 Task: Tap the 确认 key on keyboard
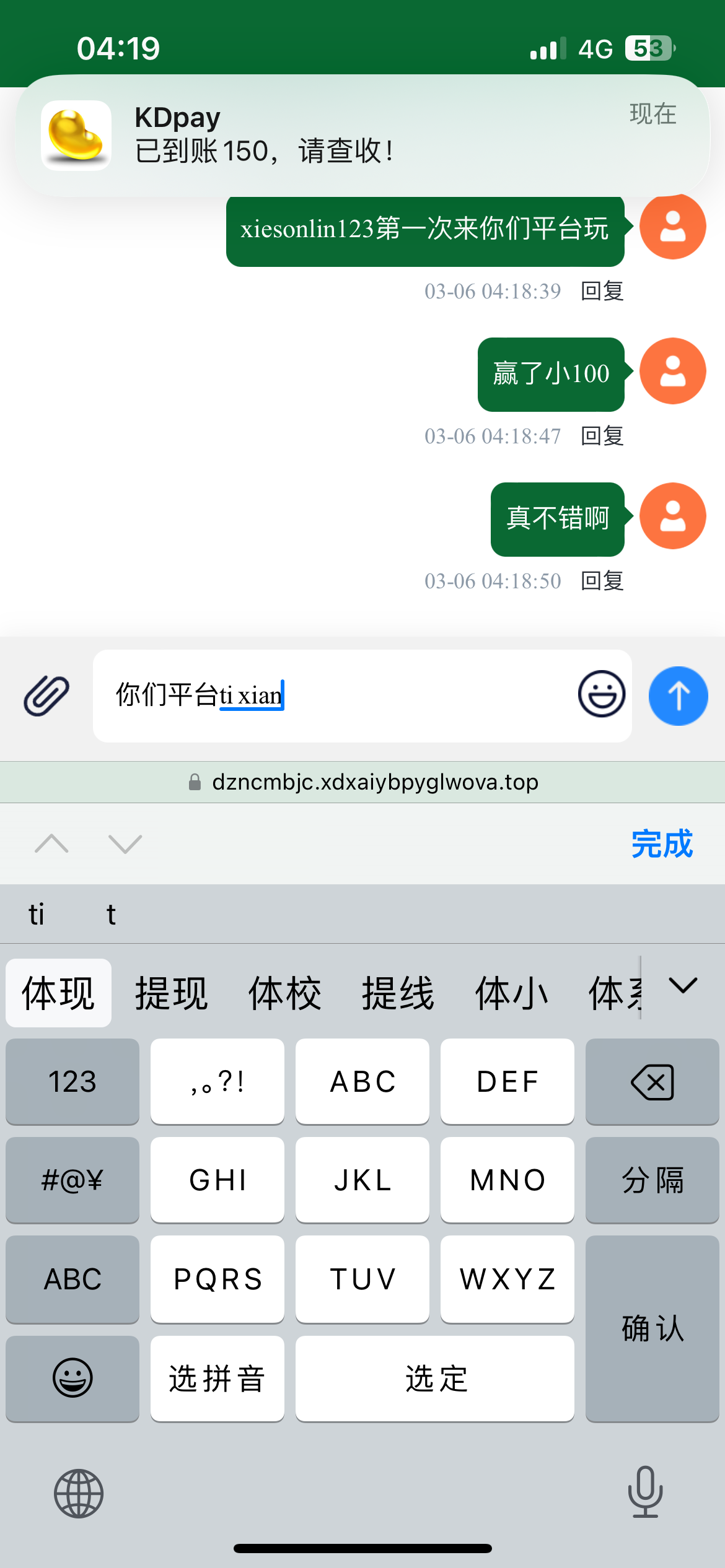[652, 1329]
